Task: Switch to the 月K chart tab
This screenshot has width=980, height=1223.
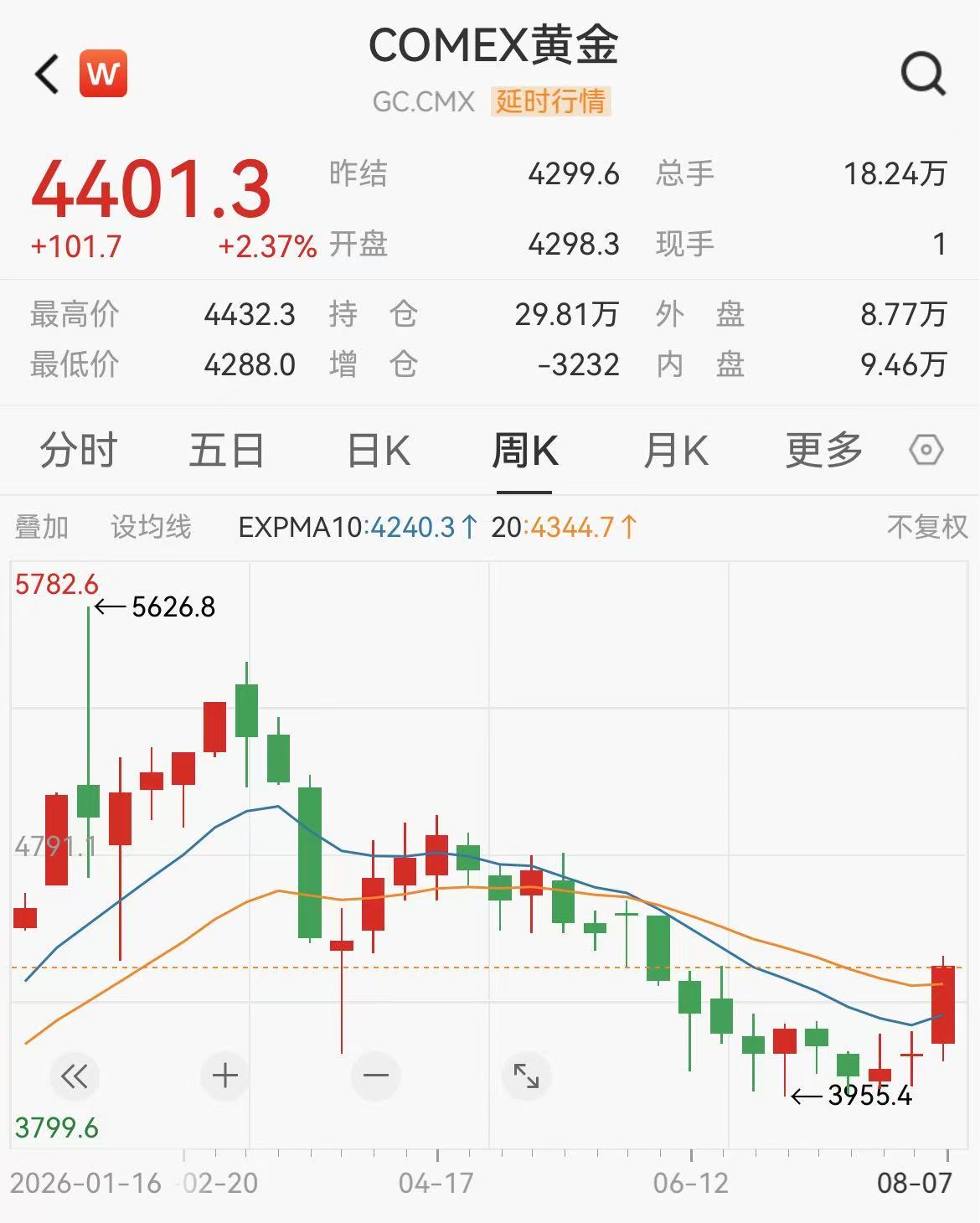Action: pos(676,451)
